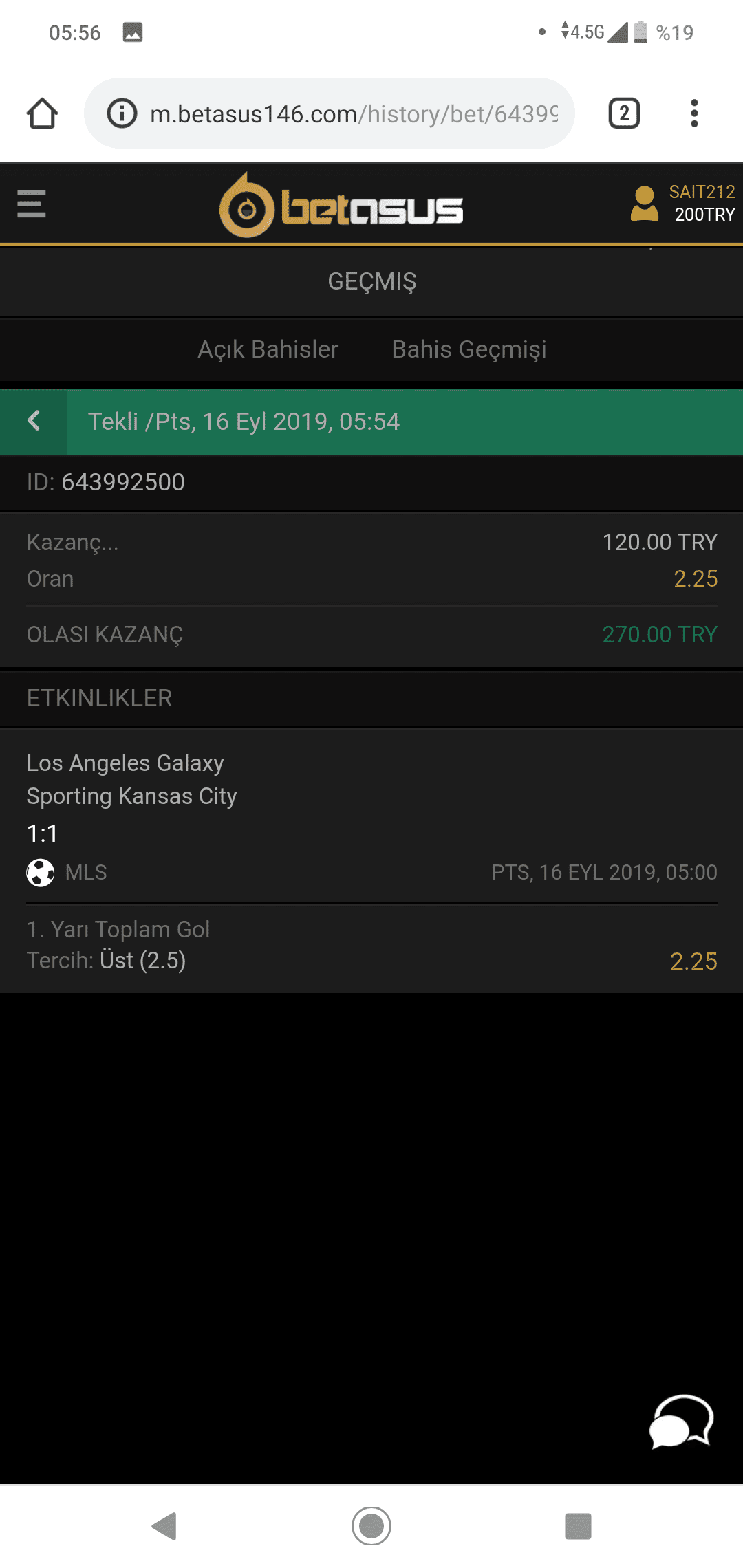Image resolution: width=743 pixels, height=1568 pixels.
Task: Tap the system back button
Action: pyautogui.click(x=164, y=1526)
